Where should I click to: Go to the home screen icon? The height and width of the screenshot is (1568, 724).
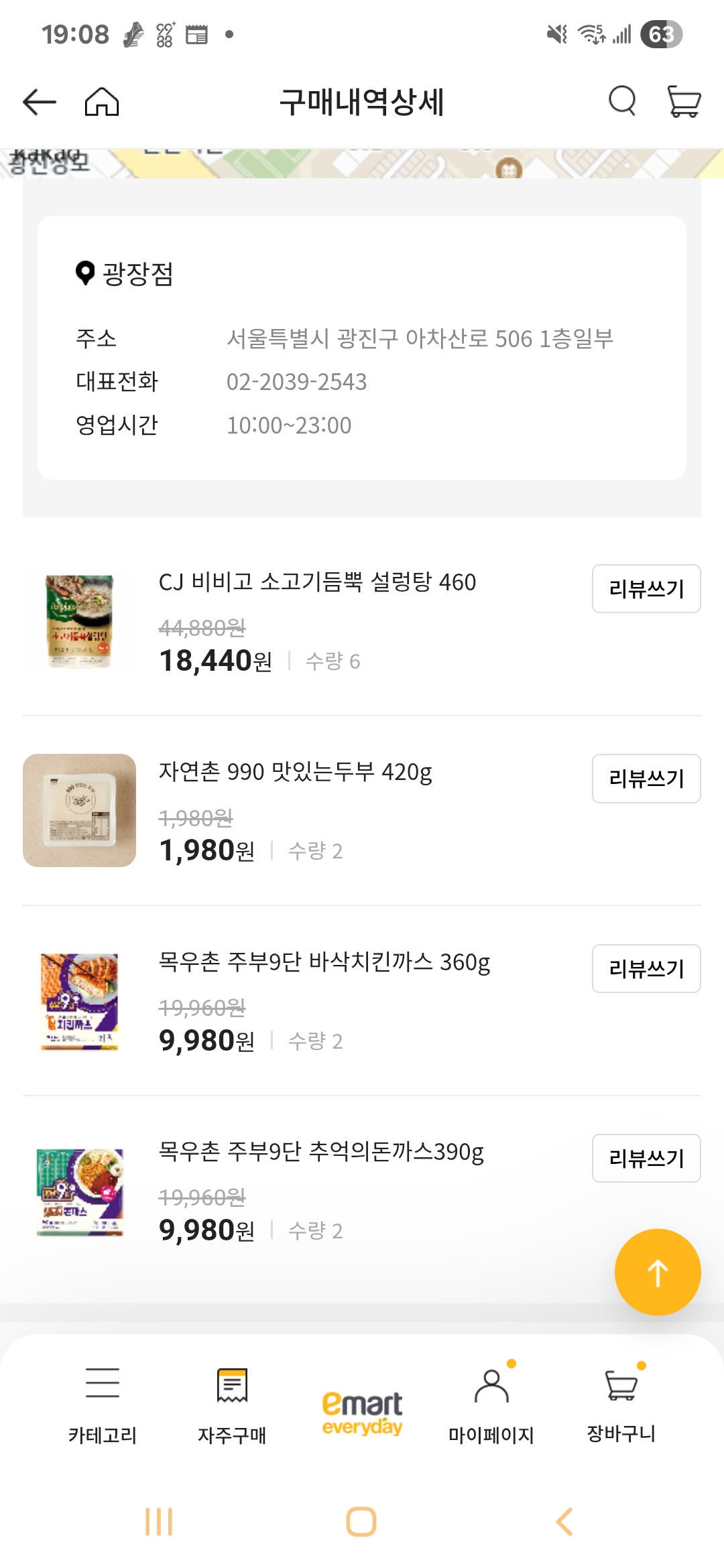point(102,103)
